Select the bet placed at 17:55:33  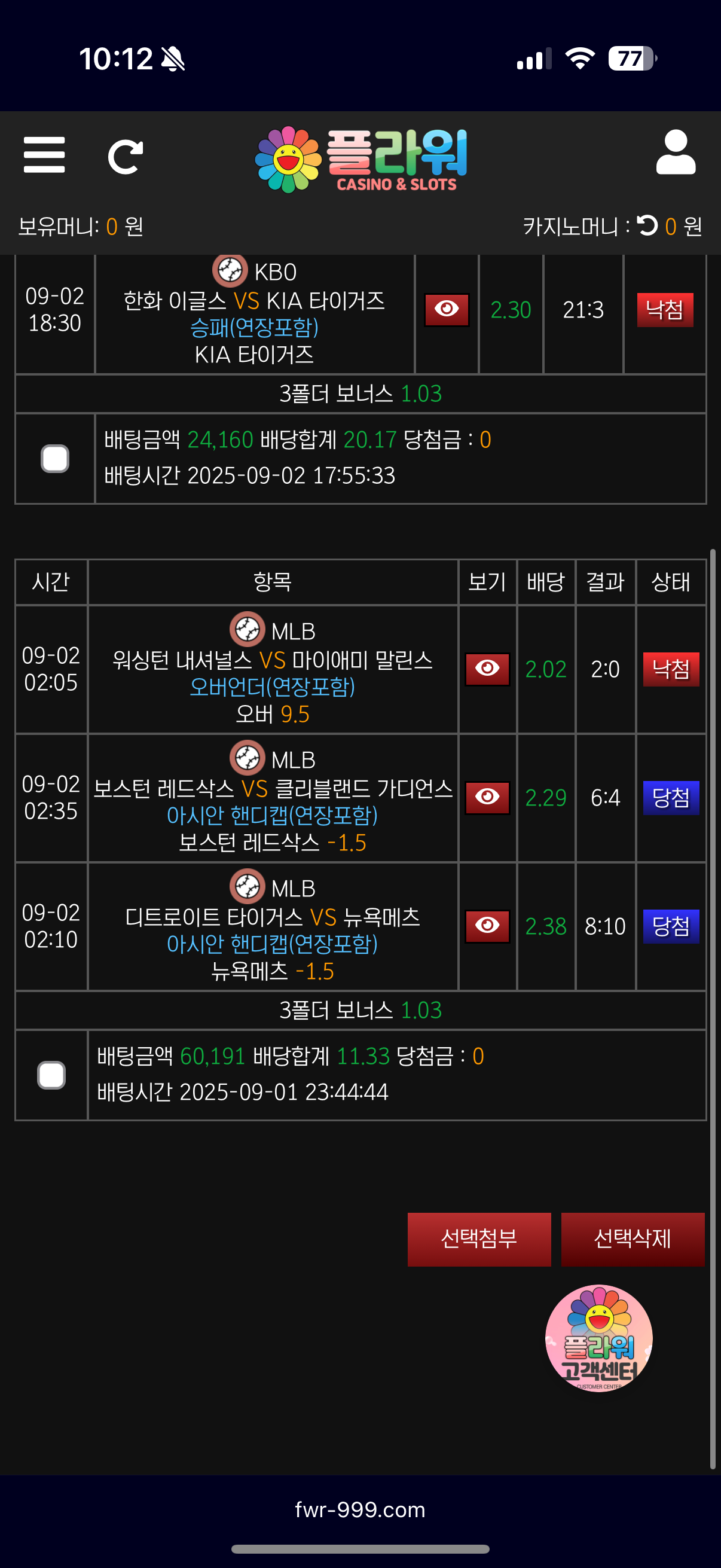[55, 458]
